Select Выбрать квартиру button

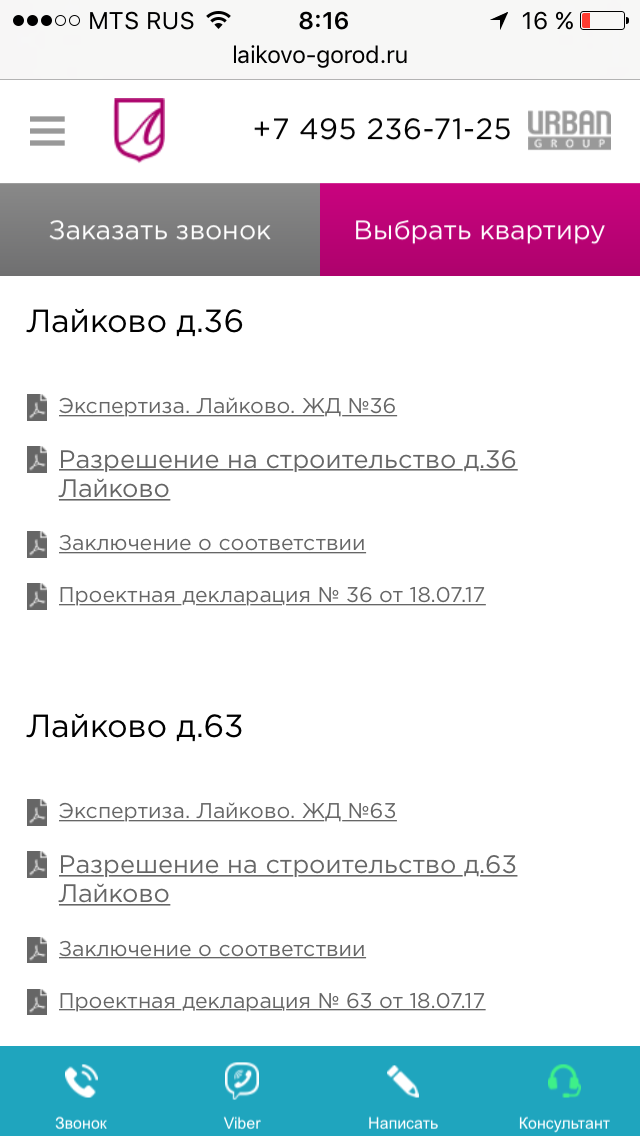pyautogui.click(x=480, y=230)
